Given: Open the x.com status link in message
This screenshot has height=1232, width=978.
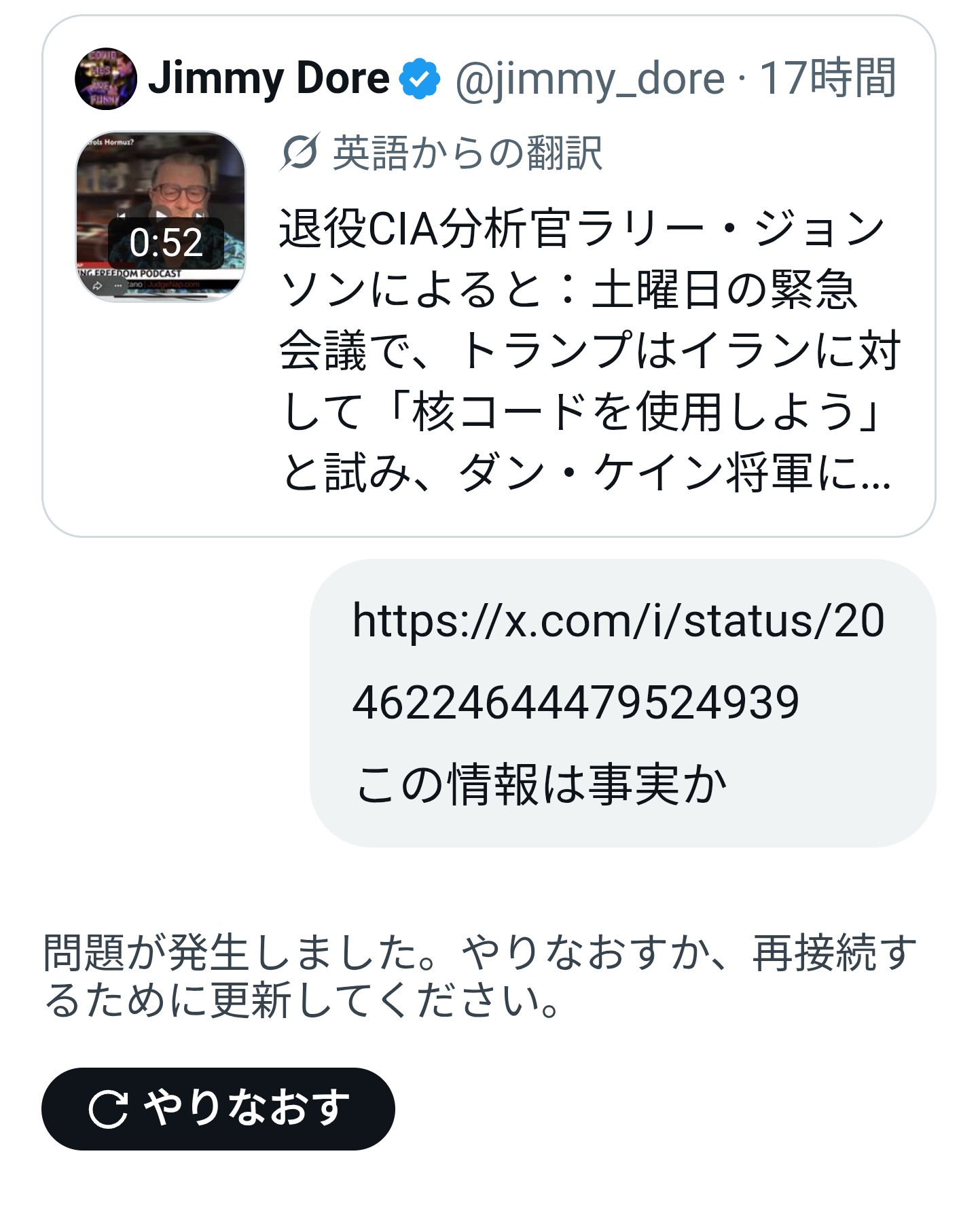Looking at the screenshot, I should (617, 661).
